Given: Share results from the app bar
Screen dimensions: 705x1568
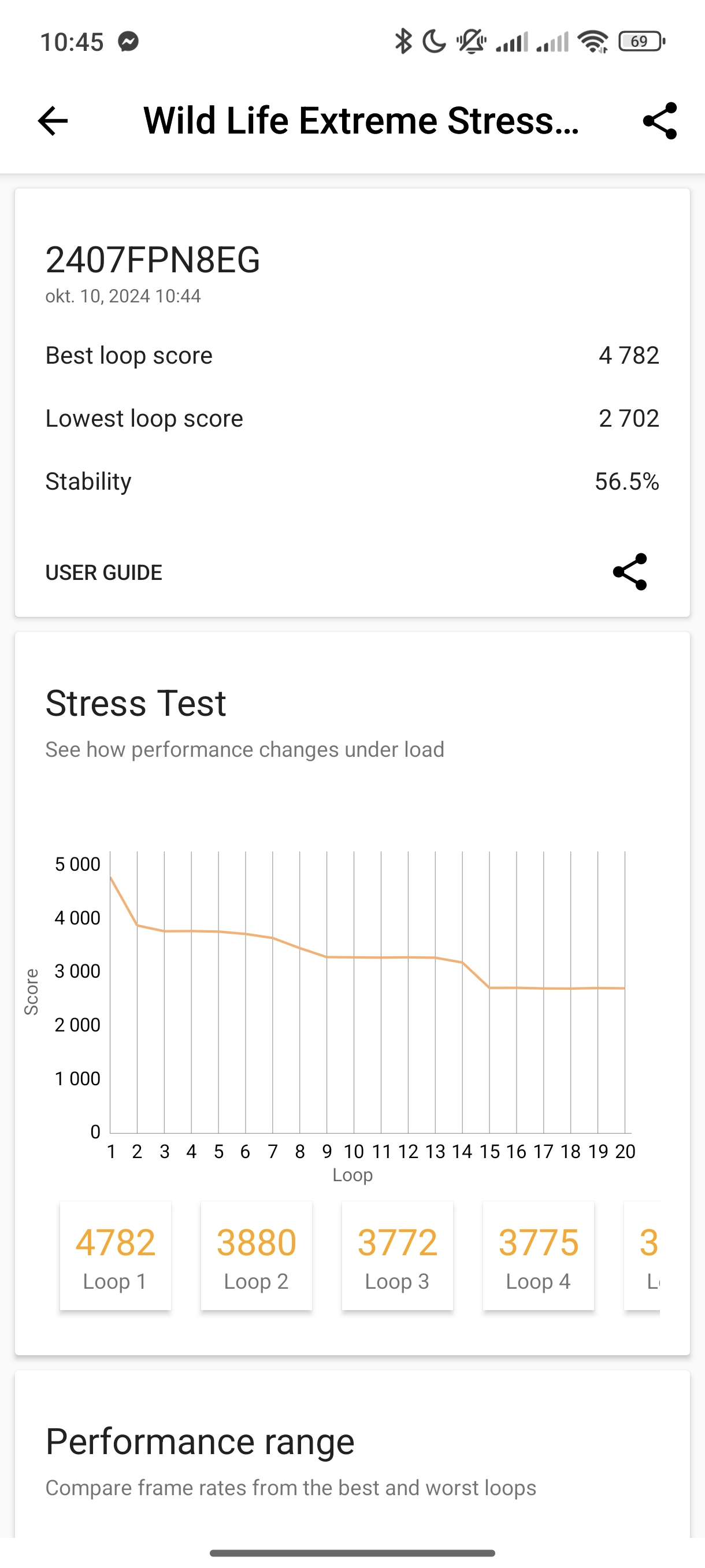Looking at the screenshot, I should [660, 120].
